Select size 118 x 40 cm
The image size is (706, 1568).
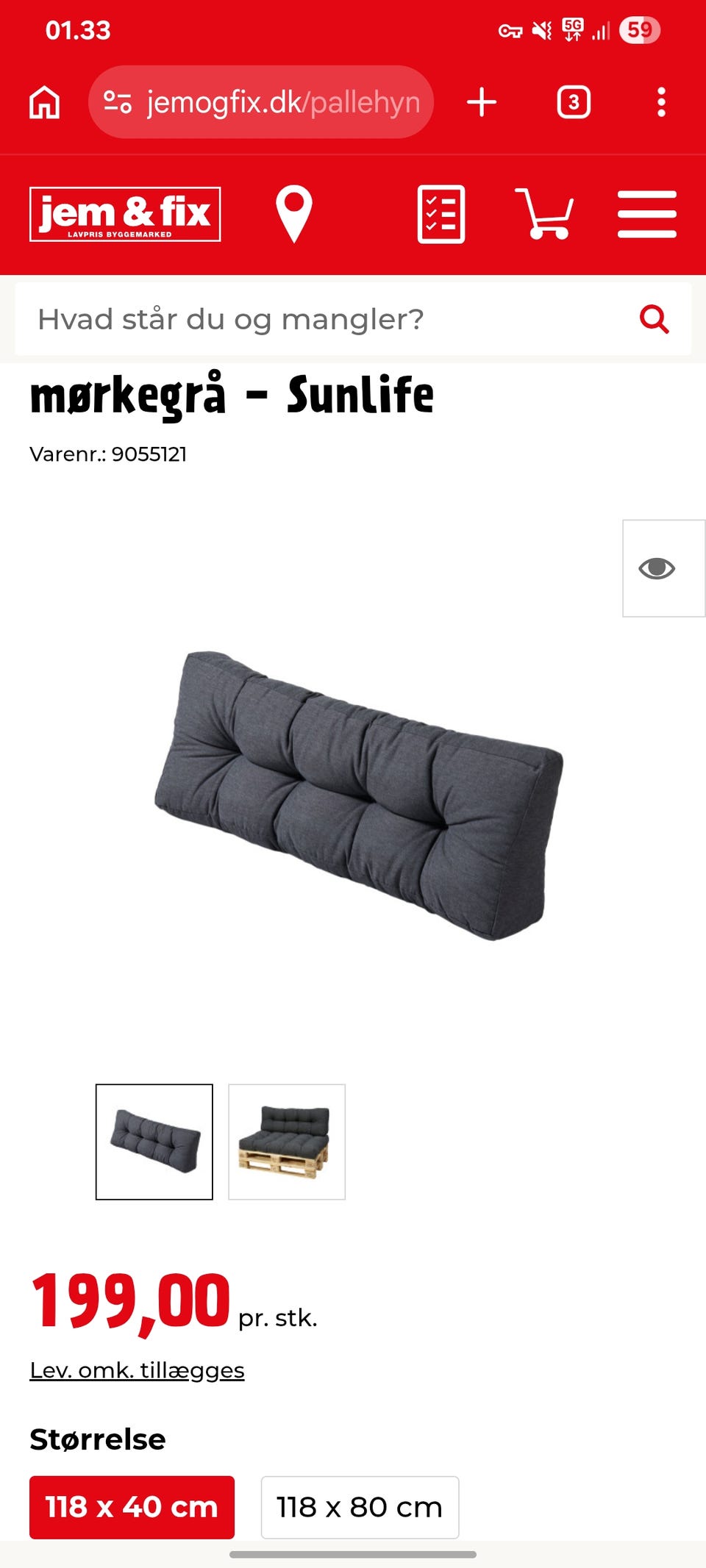[132, 1507]
